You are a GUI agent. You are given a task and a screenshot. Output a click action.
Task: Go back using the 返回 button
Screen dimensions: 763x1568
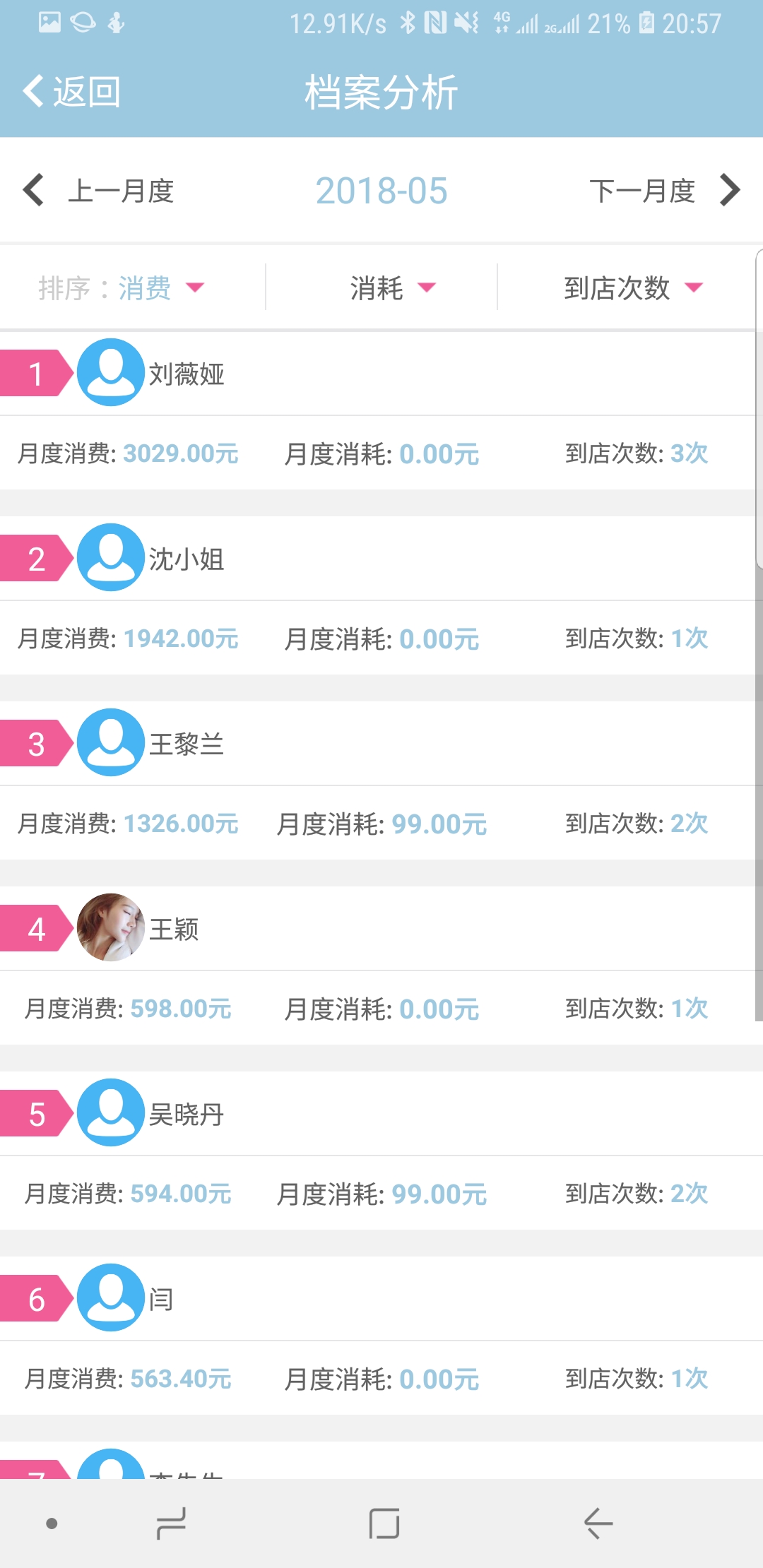click(x=72, y=92)
